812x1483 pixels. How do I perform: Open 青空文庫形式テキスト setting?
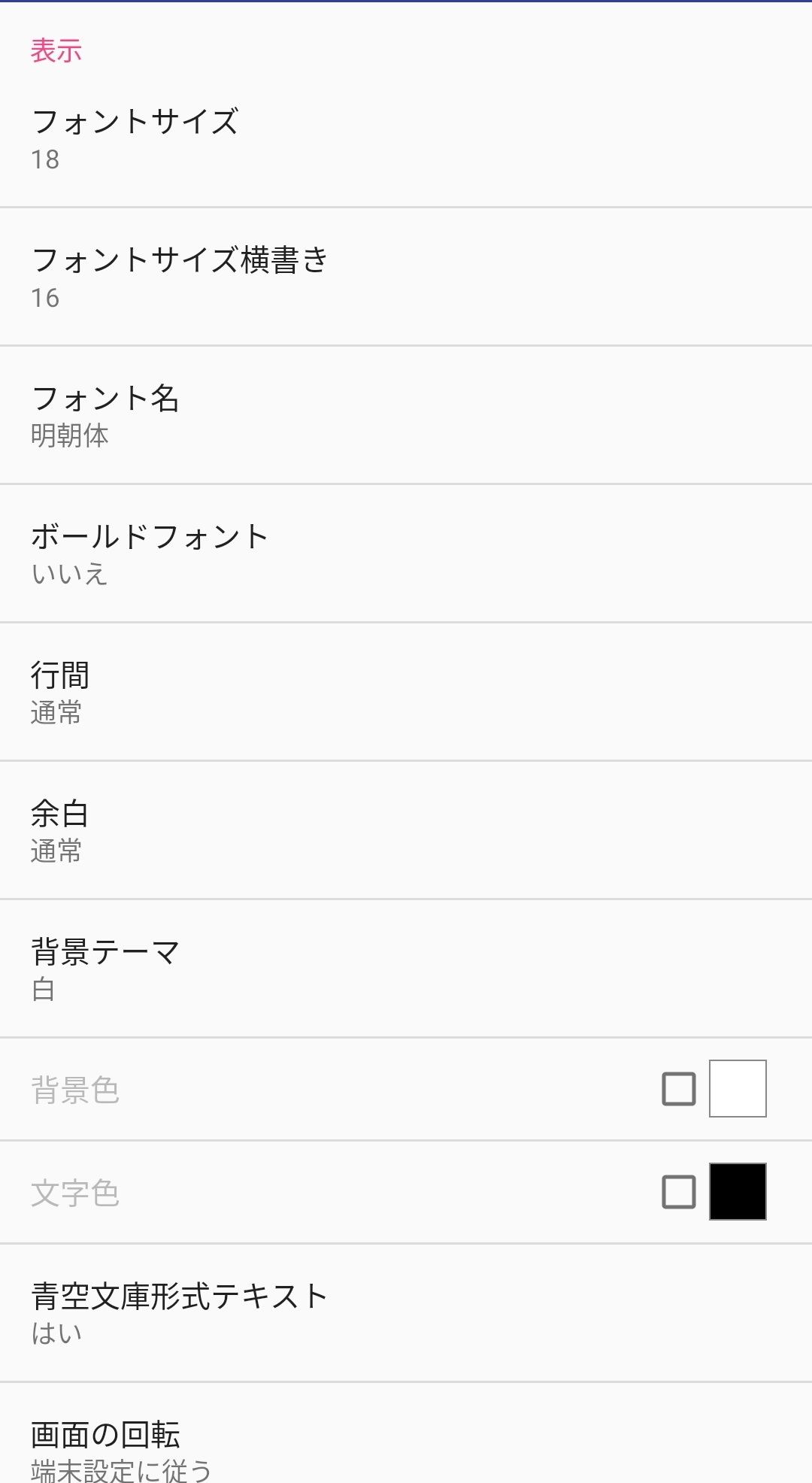click(406, 1313)
